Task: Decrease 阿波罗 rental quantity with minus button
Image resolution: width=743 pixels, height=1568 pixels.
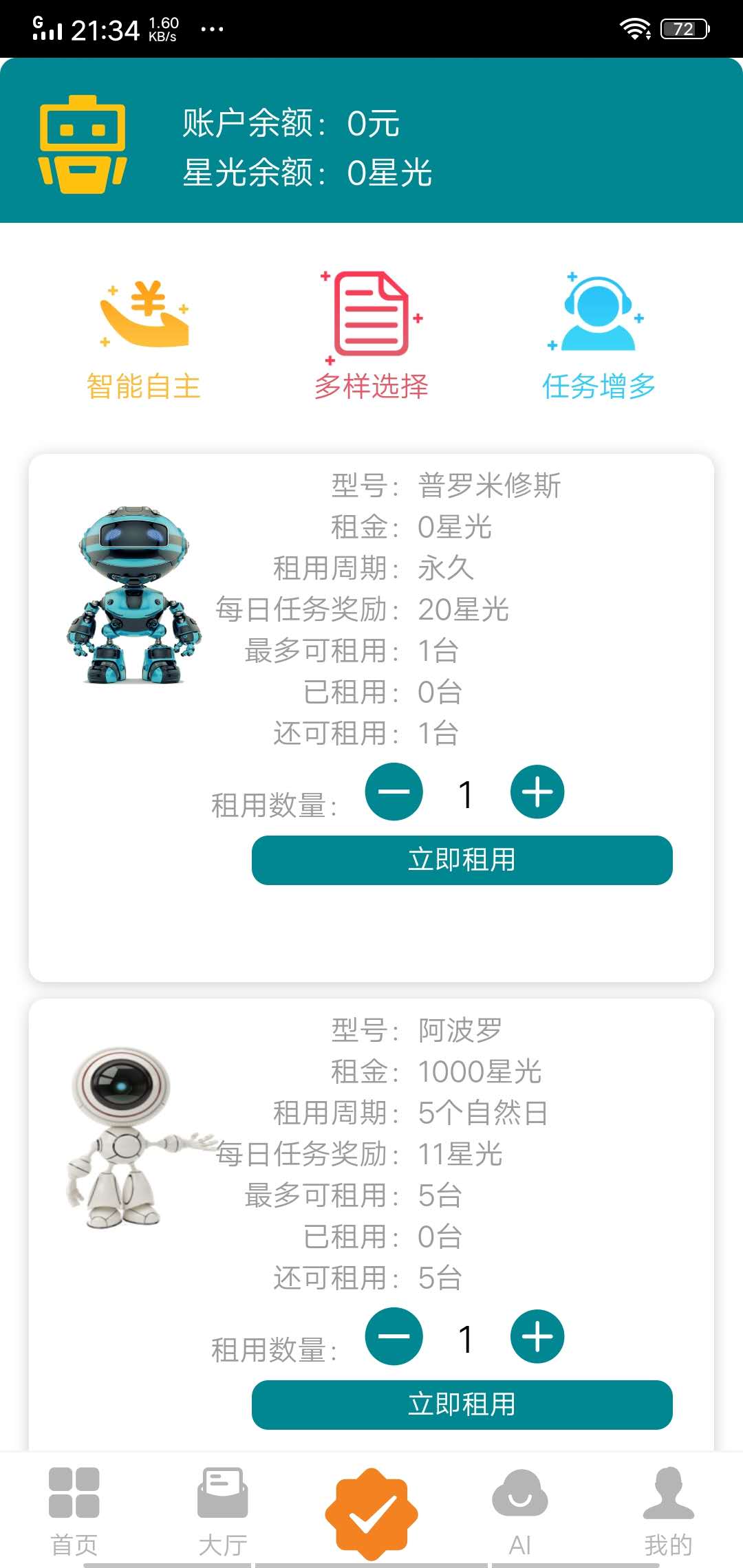Action: point(394,1336)
